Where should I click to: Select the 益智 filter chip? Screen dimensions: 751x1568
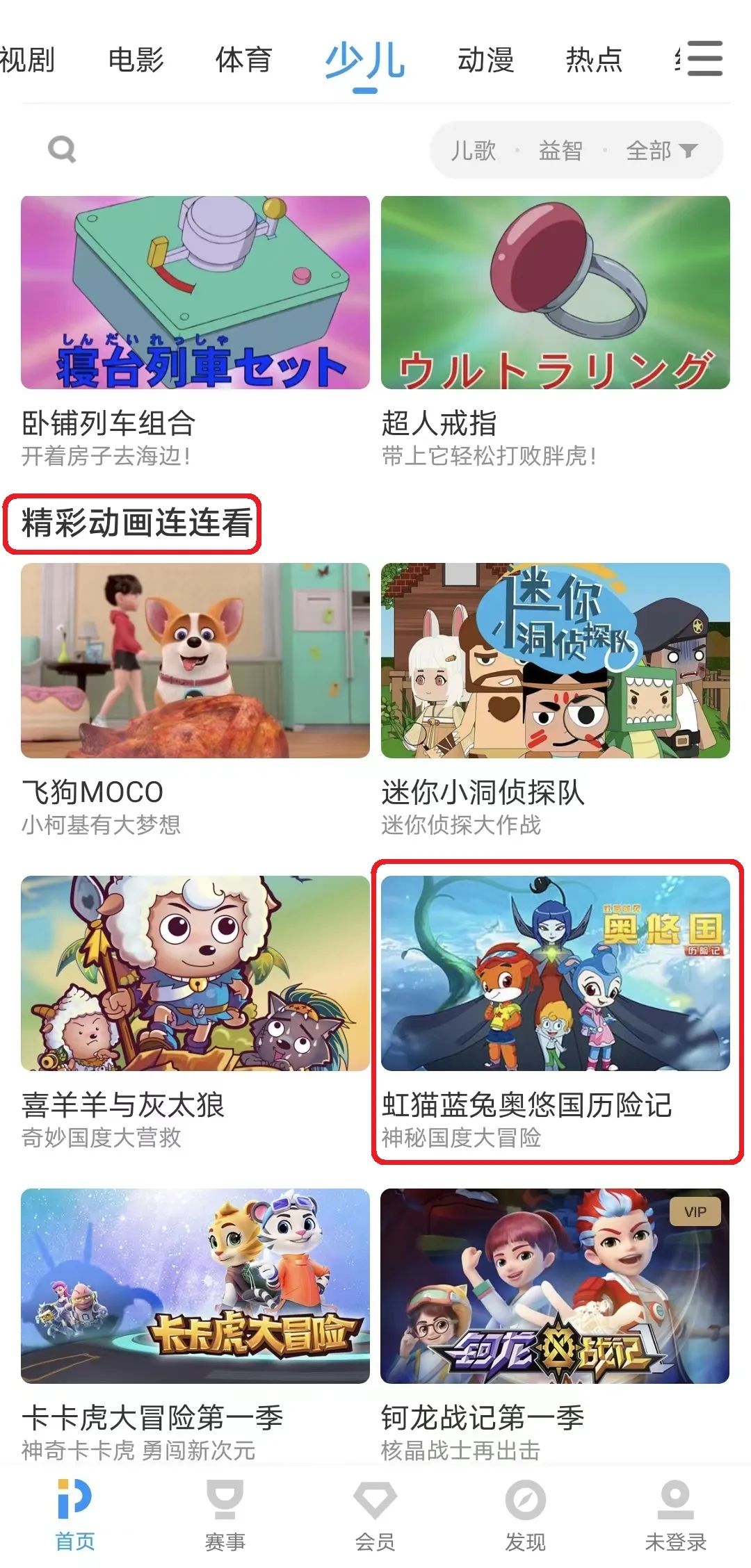(x=560, y=150)
